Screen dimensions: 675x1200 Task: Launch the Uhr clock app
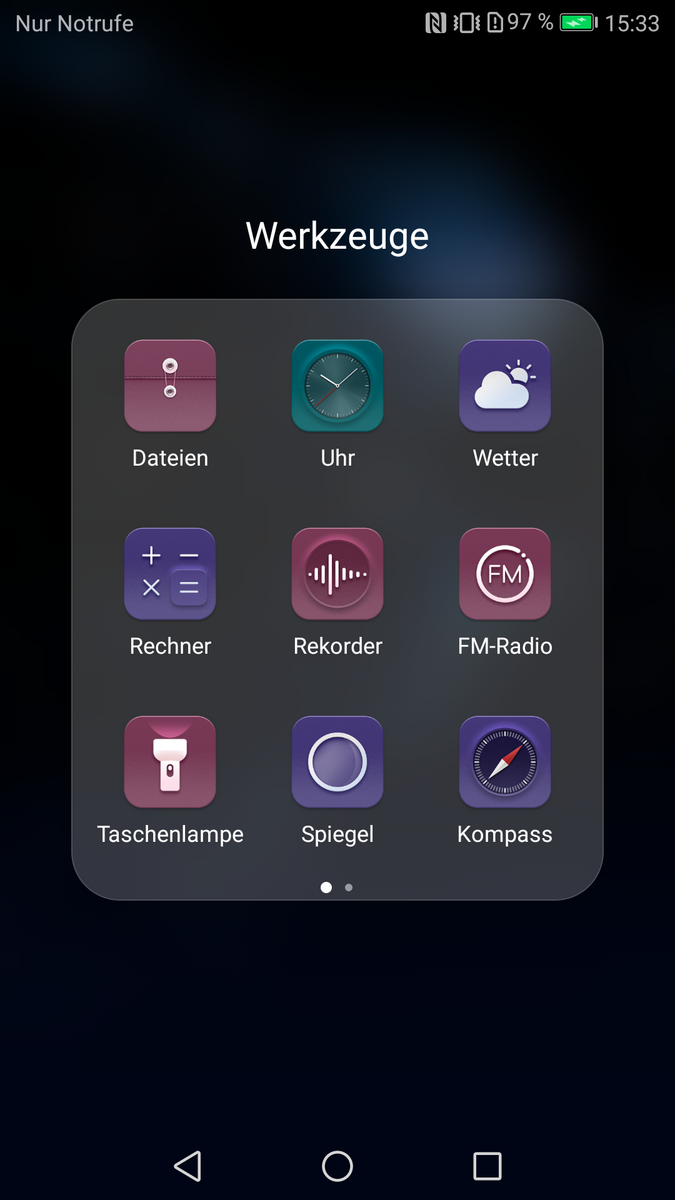pyautogui.click(x=337, y=386)
